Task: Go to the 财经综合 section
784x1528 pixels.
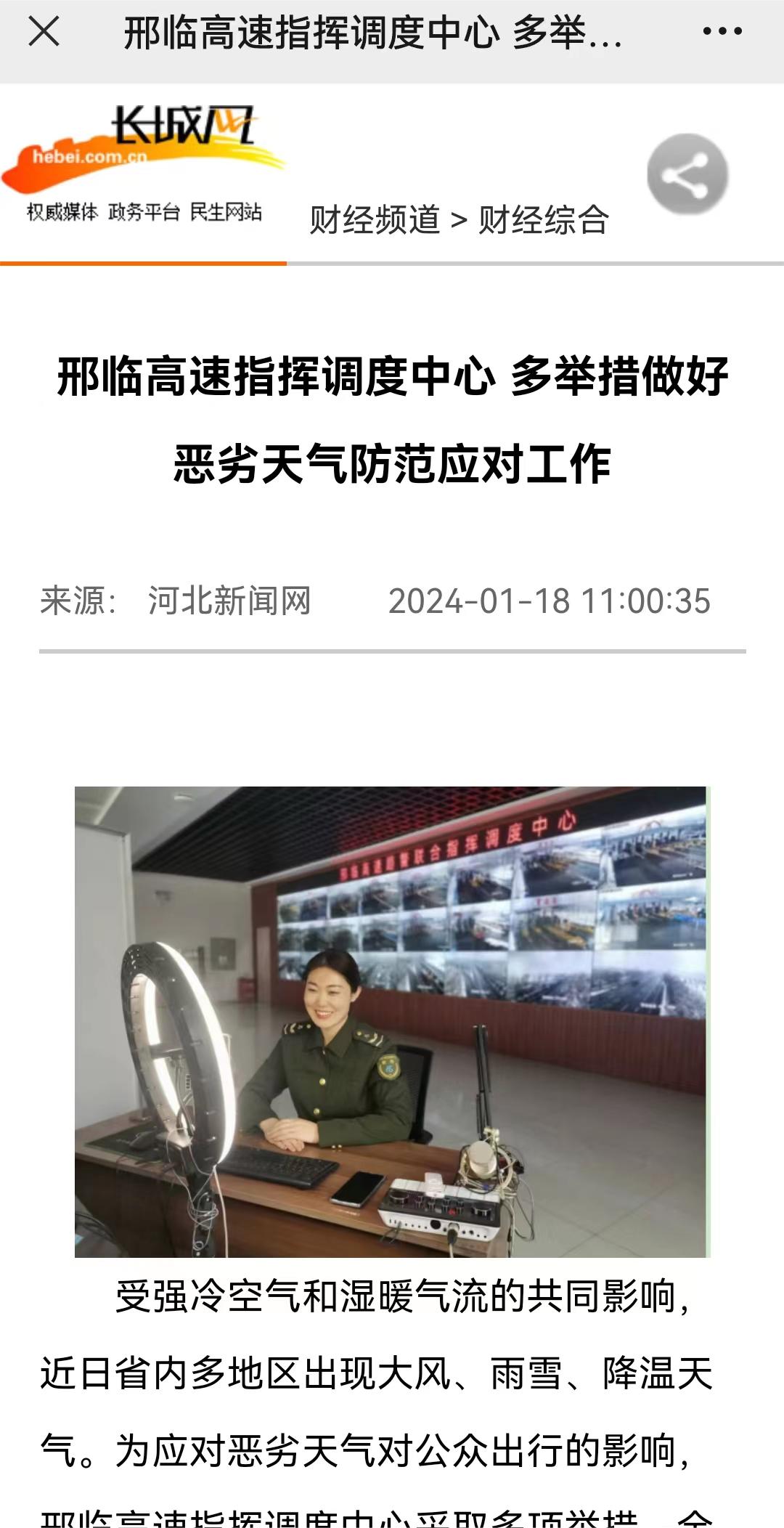Action: click(x=543, y=219)
